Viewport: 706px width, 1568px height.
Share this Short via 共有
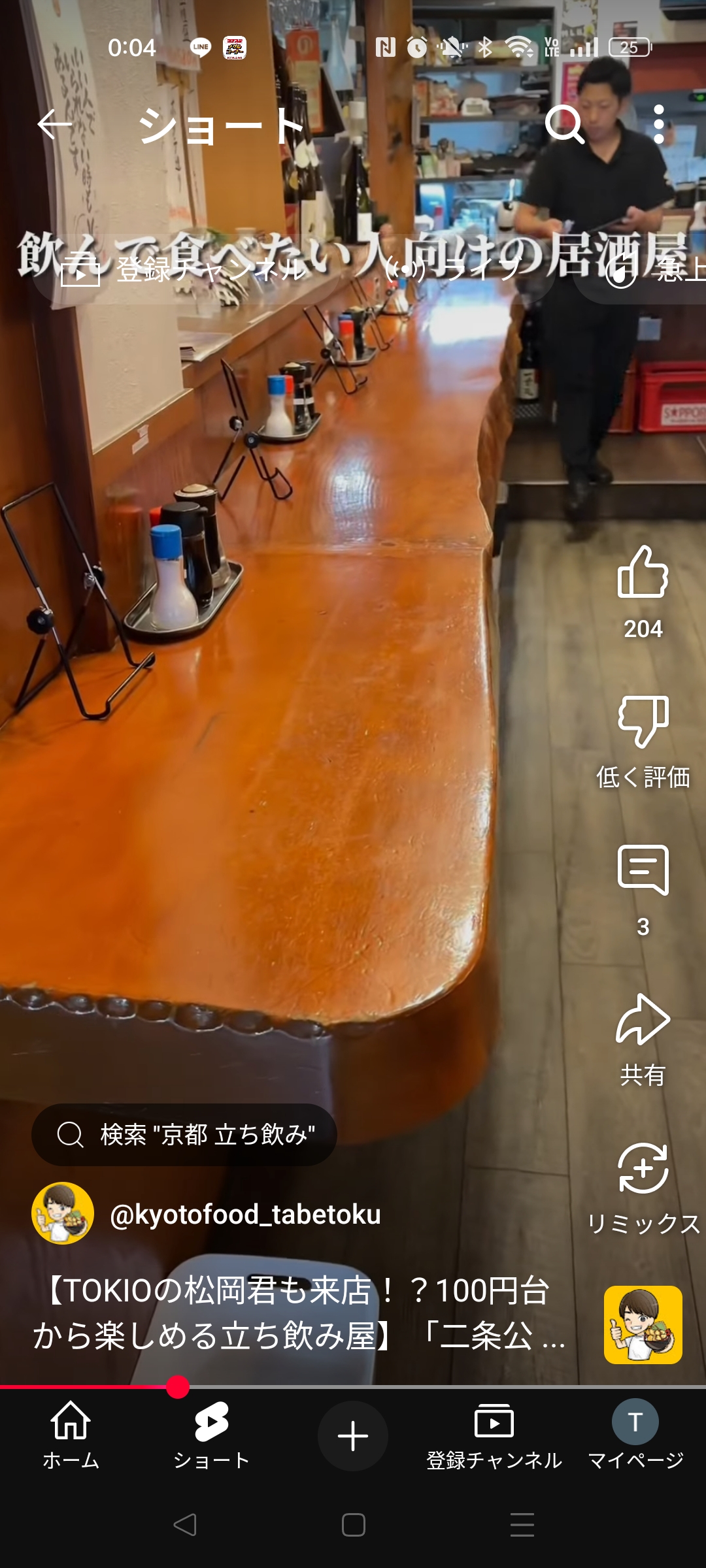pyautogui.click(x=643, y=1021)
